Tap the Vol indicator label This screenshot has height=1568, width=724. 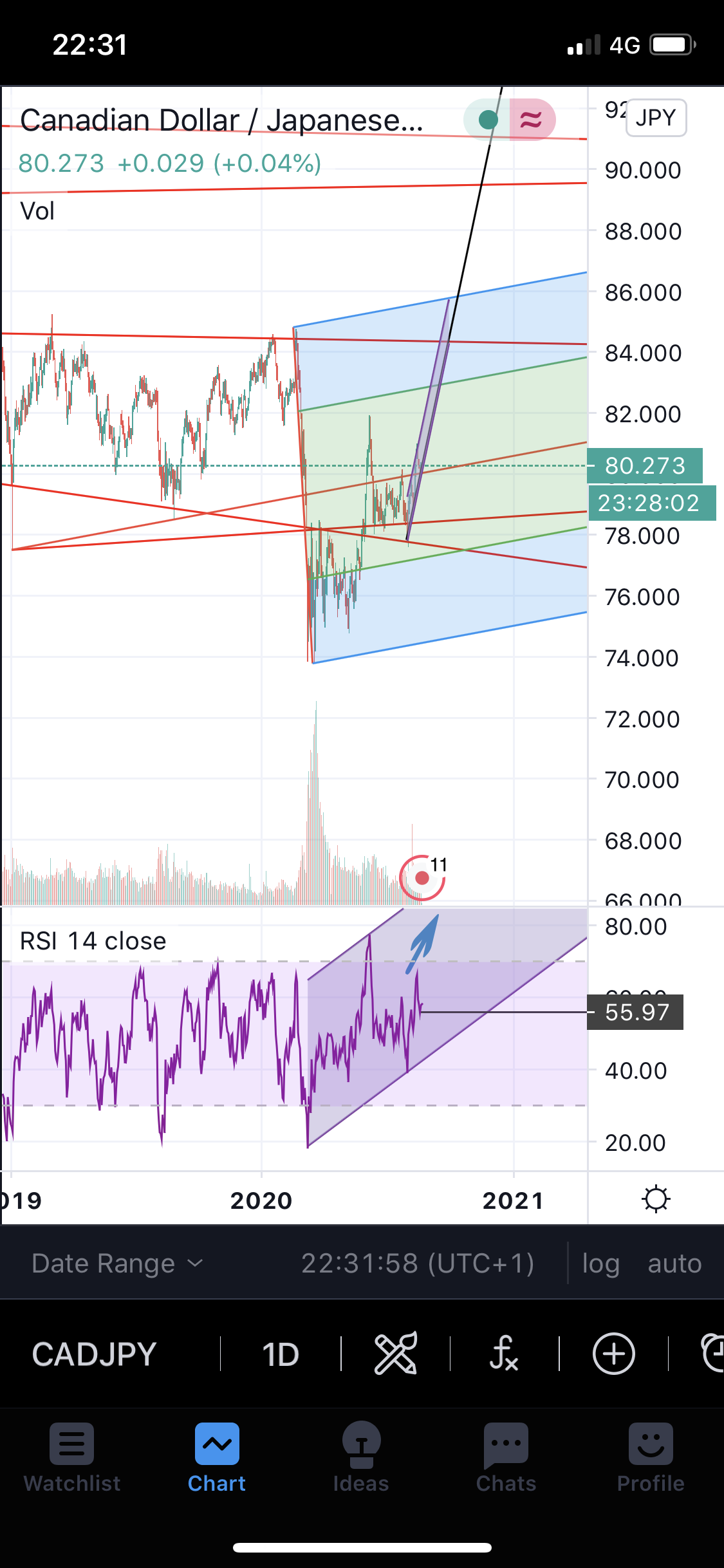click(37, 211)
